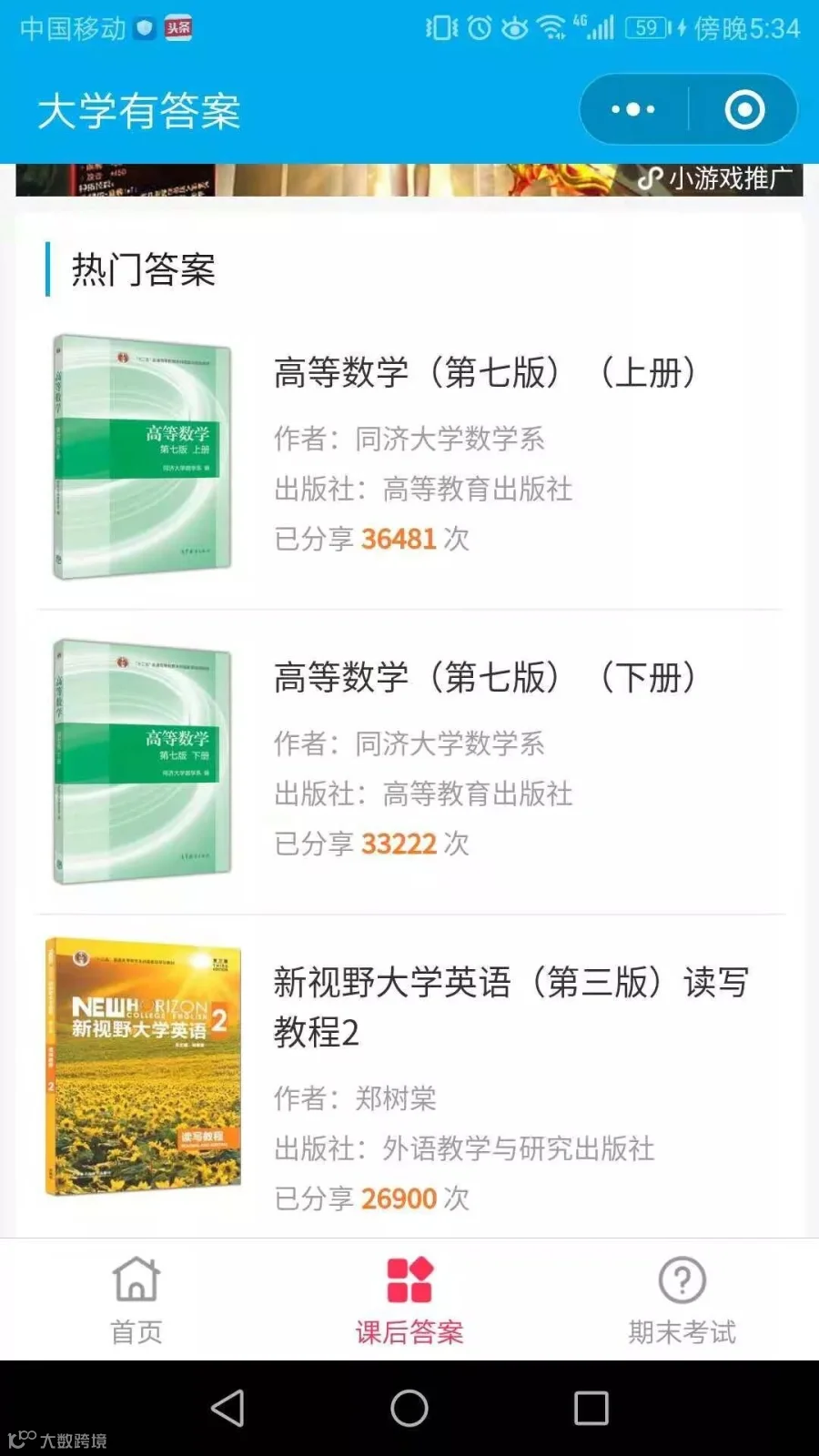819x1456 pixels.
Task: Open 高等数学（第七版）（下册） answers
Action: click(x=409, y=763)
